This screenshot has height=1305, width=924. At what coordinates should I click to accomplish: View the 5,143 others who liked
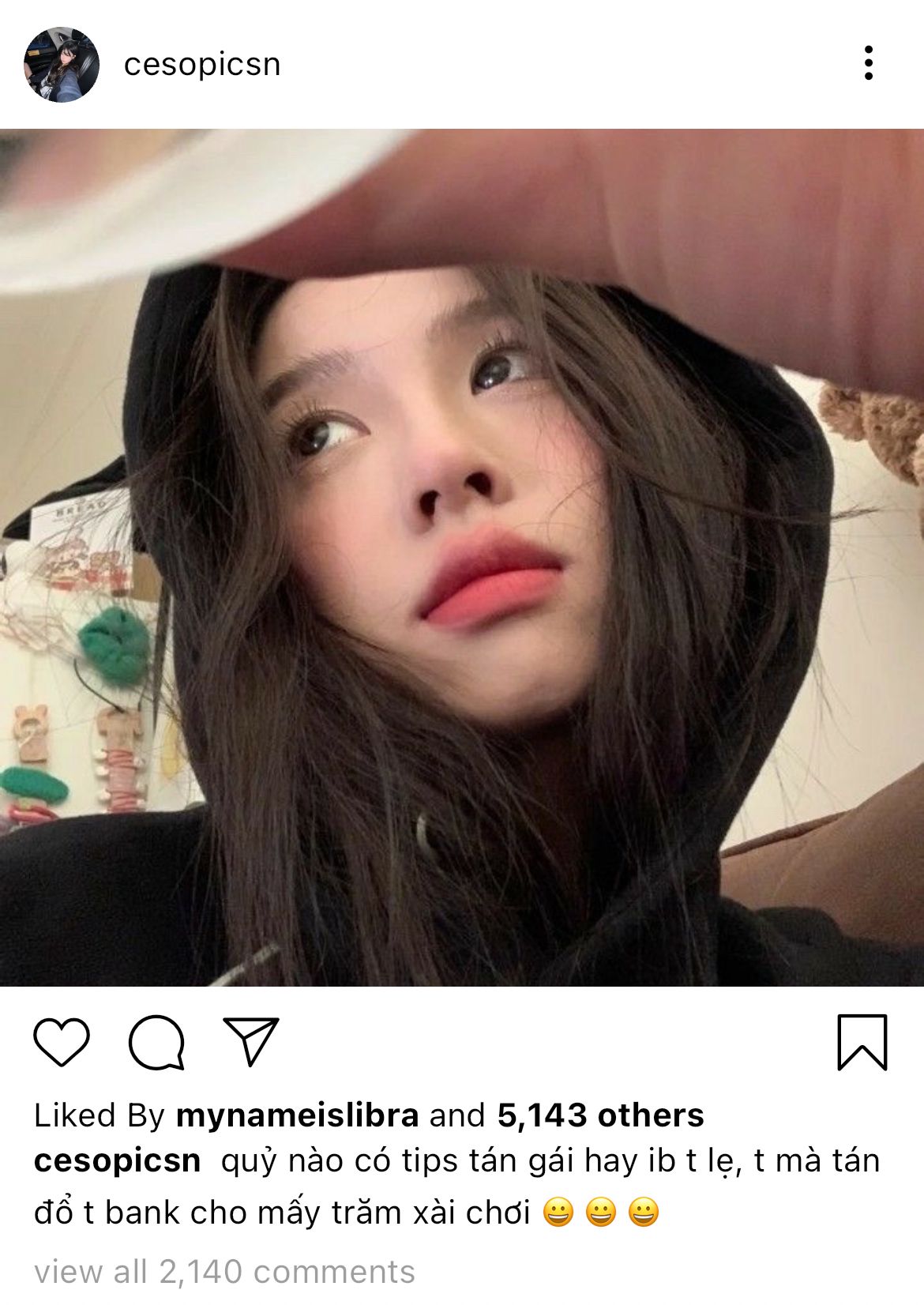[x=600, y=1115]
